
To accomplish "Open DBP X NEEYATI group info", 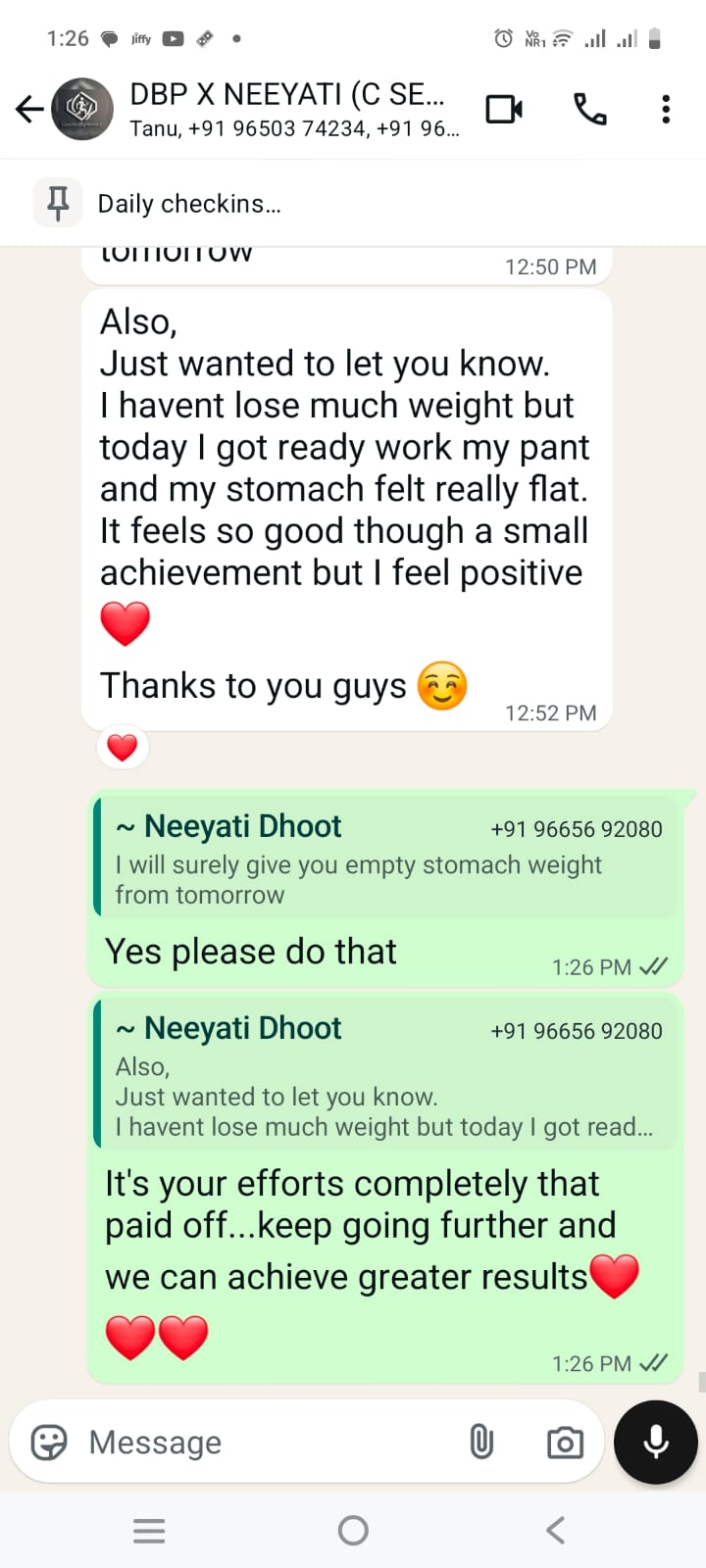I will 292,109.
